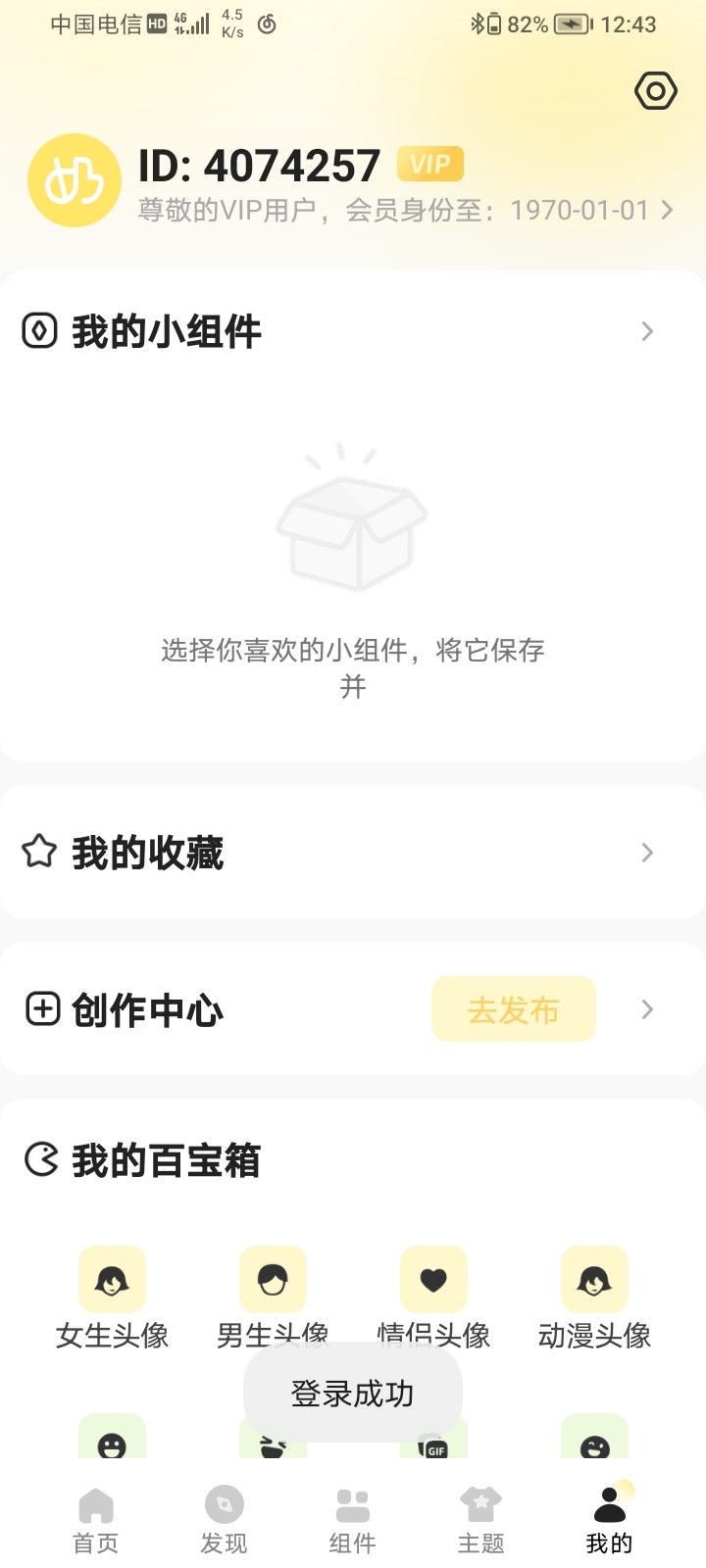Select the 主题 tab
The width and height of the screenshot is (706, 1568).
(480, 1520)
